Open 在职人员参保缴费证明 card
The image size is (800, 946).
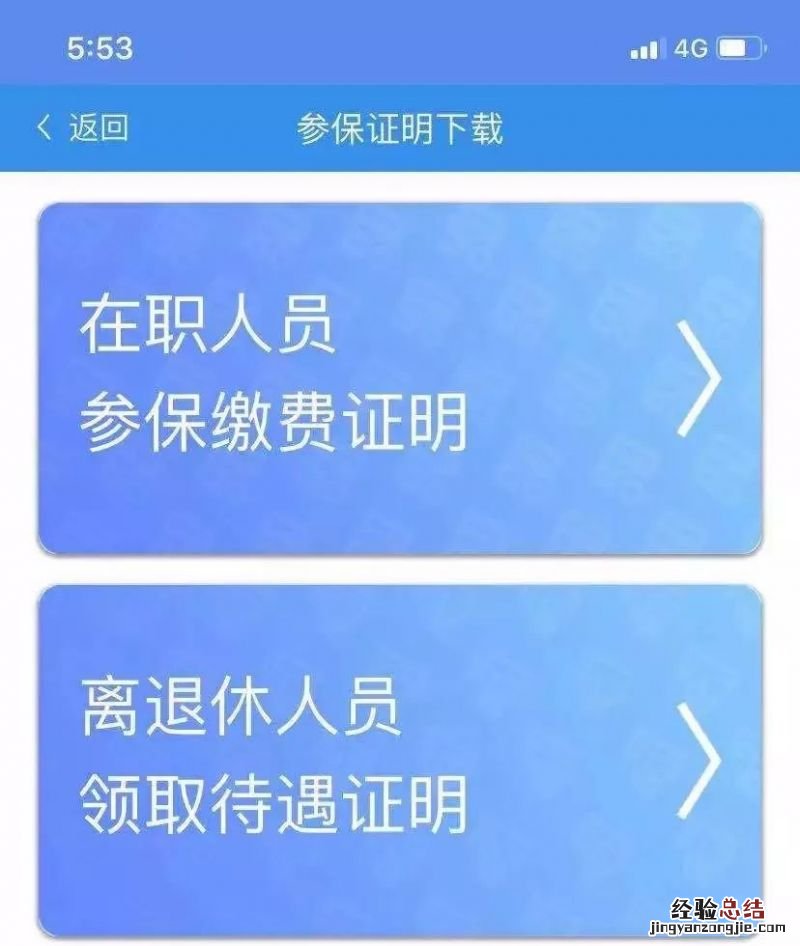[400, 378]
